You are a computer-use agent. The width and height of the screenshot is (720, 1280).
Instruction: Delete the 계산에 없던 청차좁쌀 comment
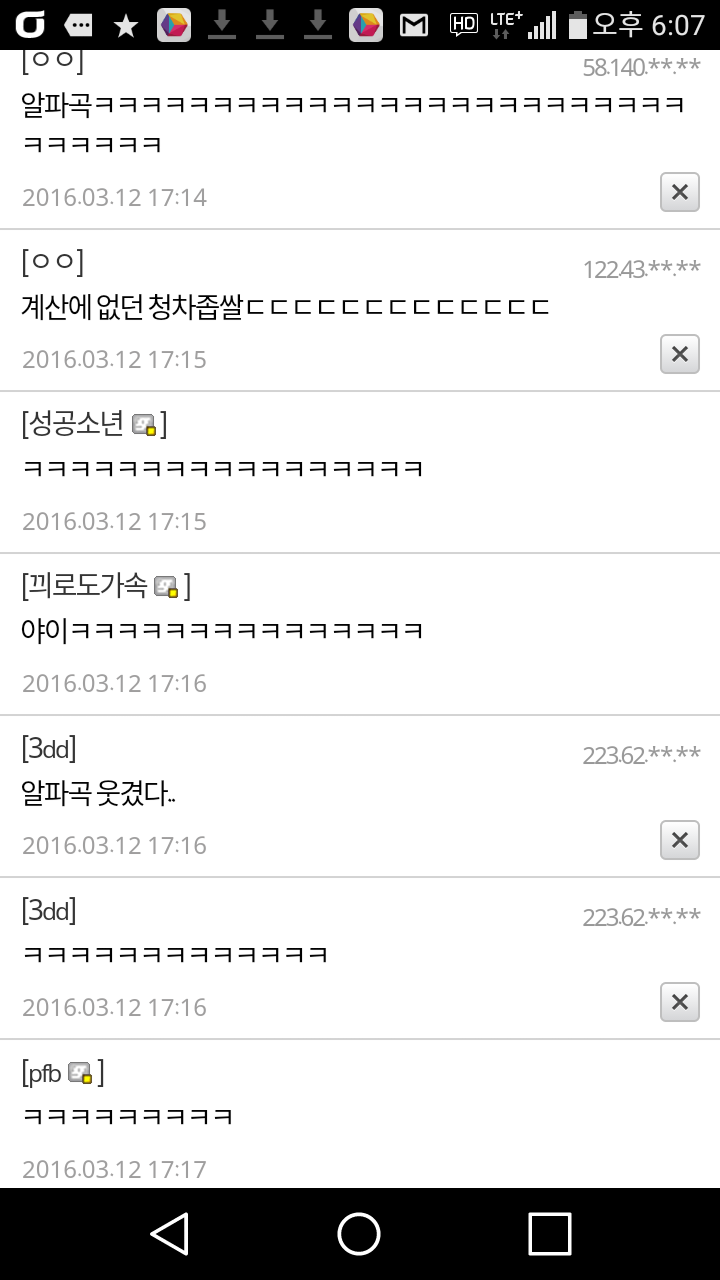[679, 354]
